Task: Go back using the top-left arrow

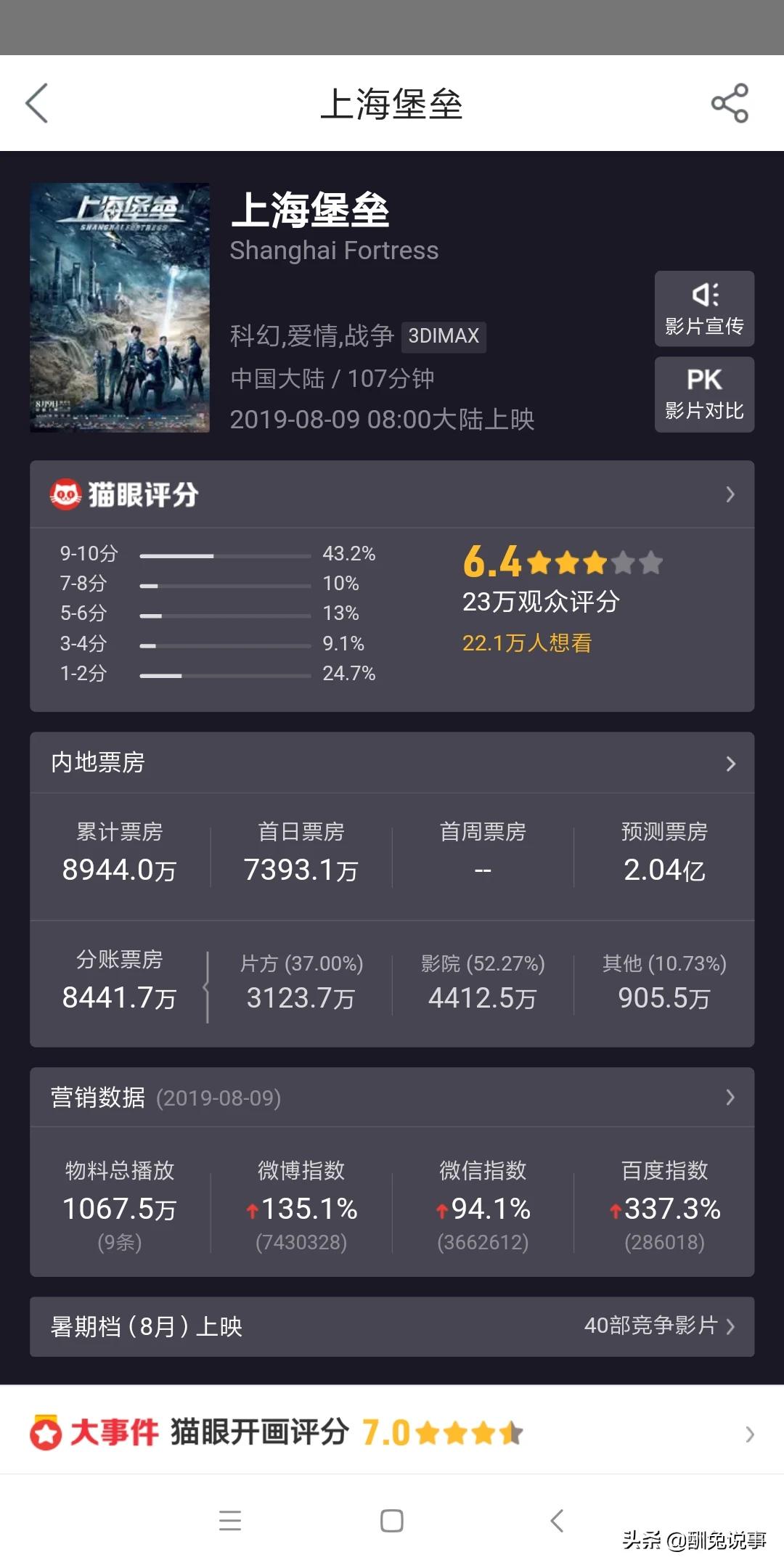Action: coord(37,102)
